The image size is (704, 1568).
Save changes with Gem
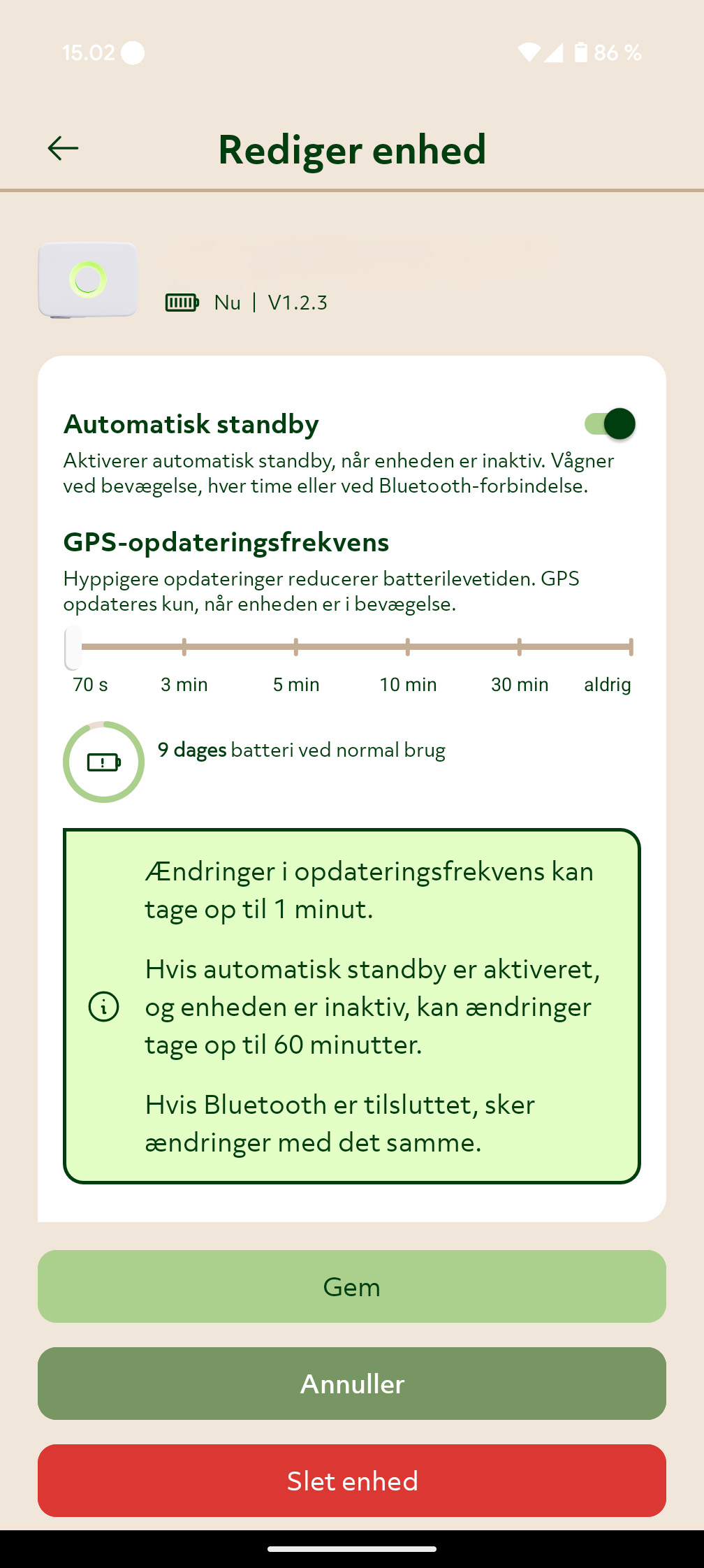point(352,1286)
